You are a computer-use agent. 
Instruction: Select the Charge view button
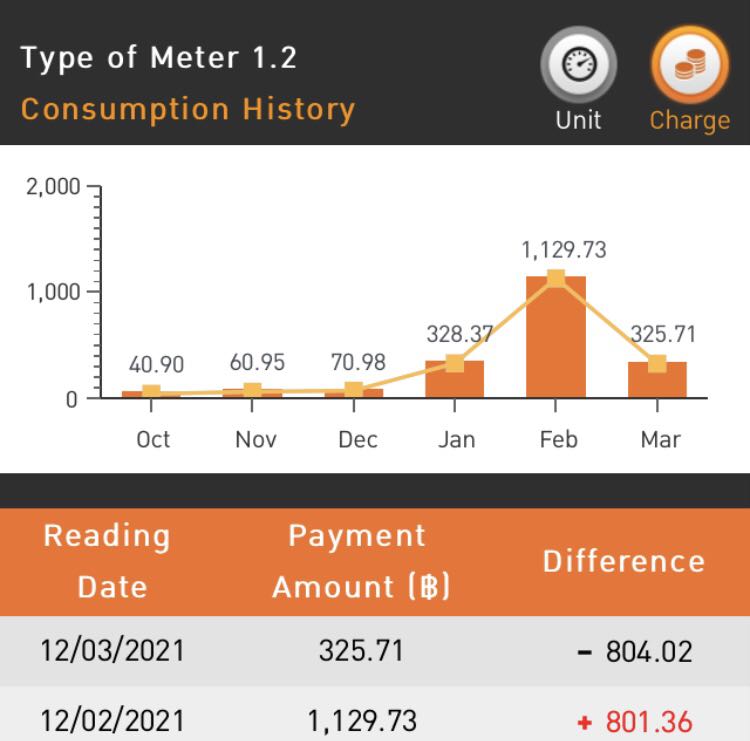pos(689,68)
